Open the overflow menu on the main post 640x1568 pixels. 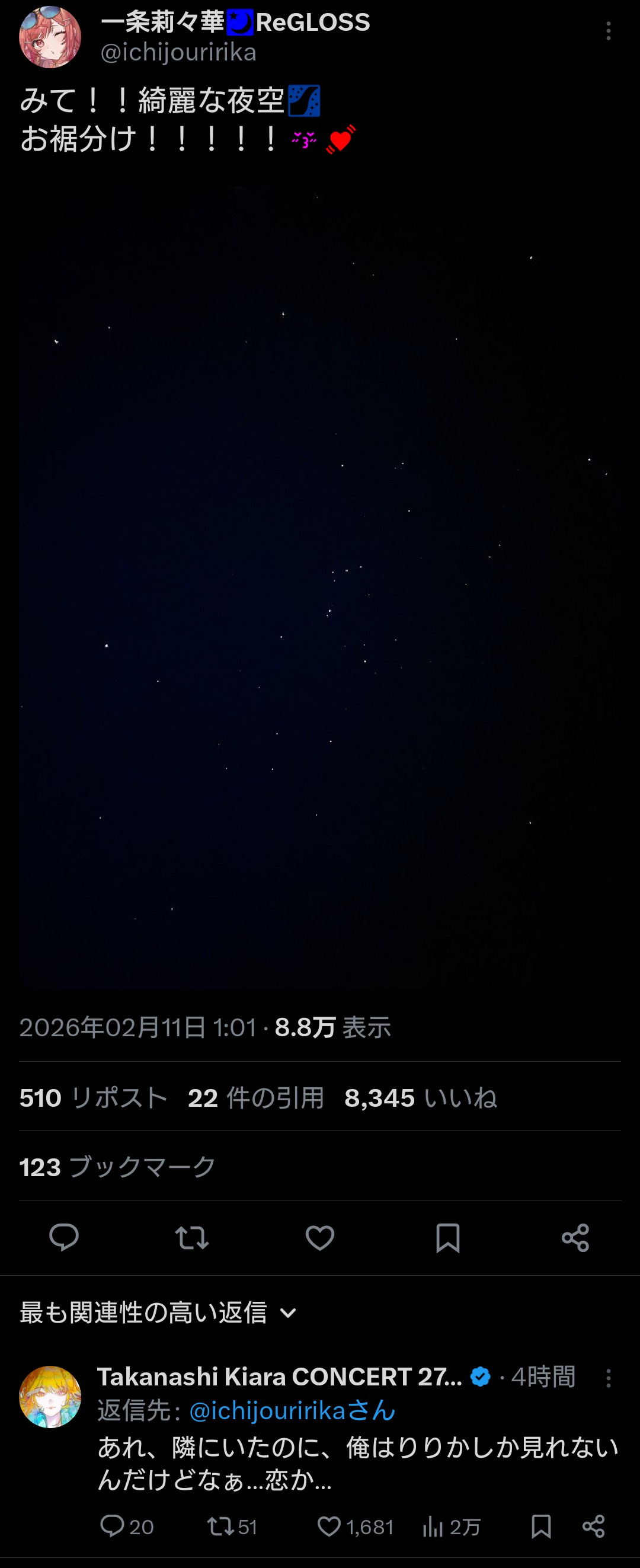coord(608,31)
